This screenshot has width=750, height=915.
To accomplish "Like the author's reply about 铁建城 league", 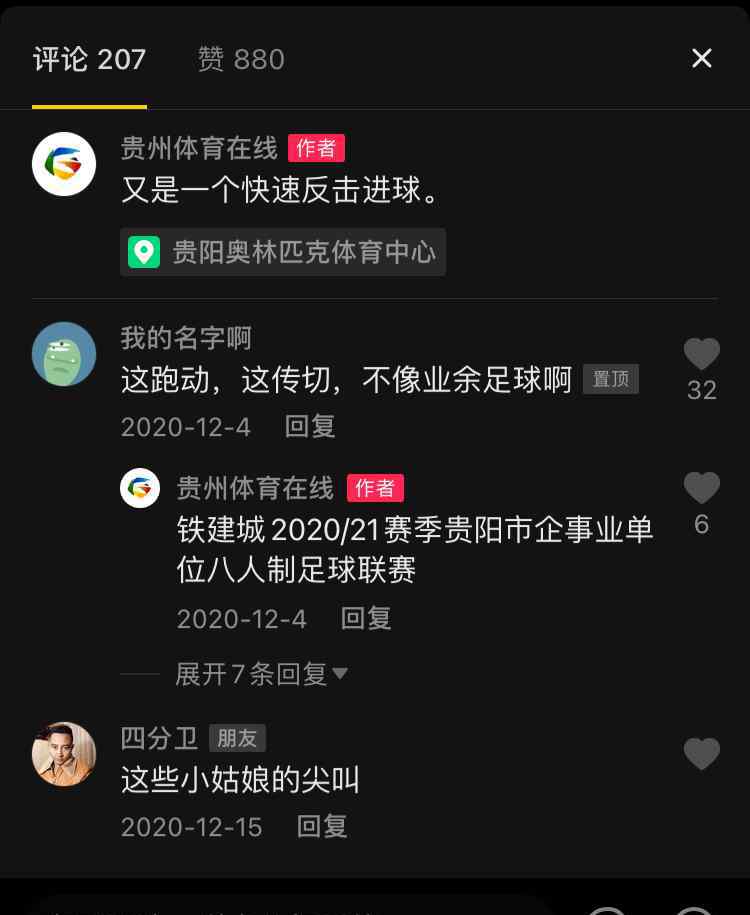I will coord(701,489).
